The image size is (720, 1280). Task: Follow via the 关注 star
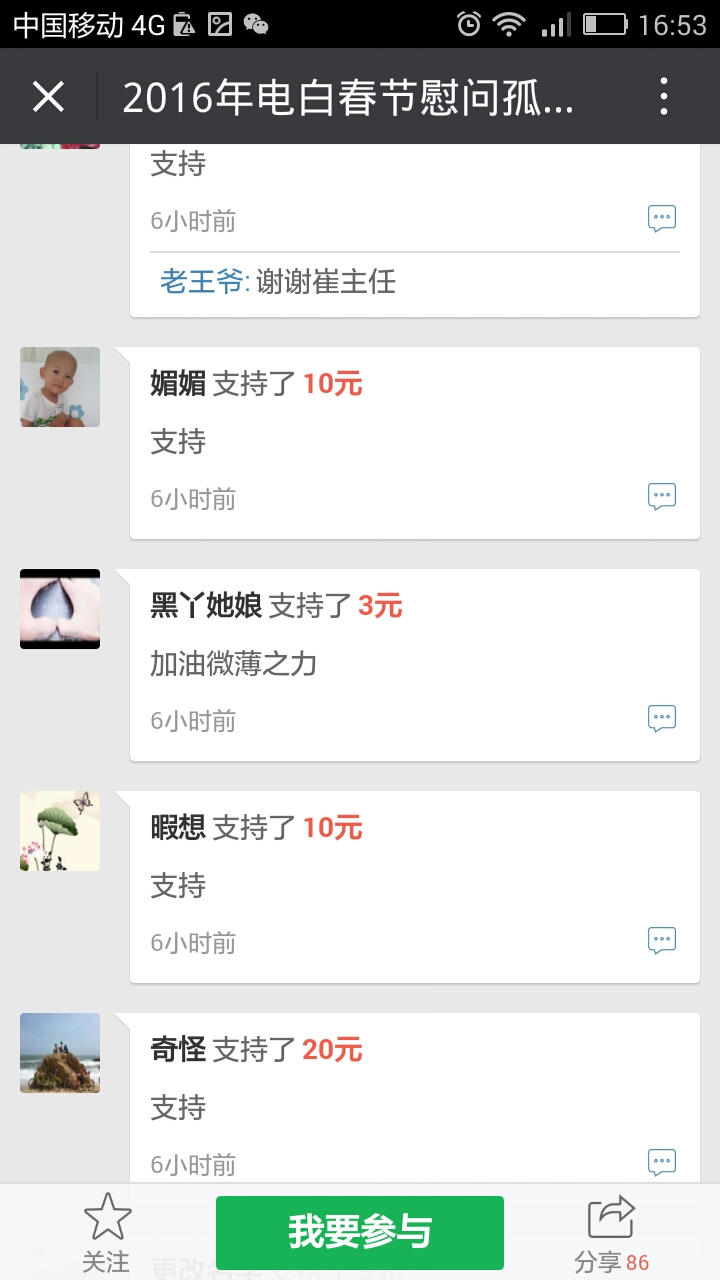(x=107, y=1232)
